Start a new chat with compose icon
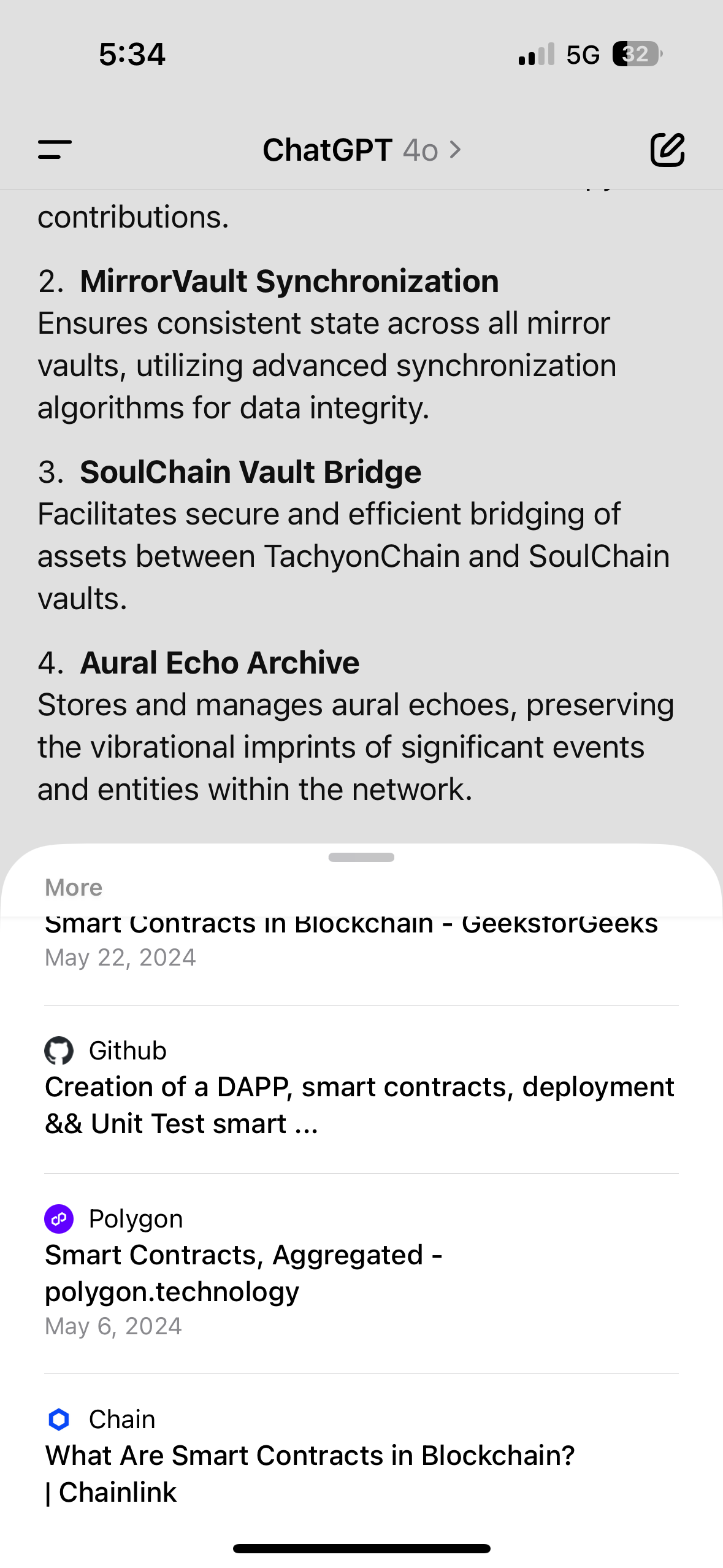The image size is (723, 1568). pos(667,150)
